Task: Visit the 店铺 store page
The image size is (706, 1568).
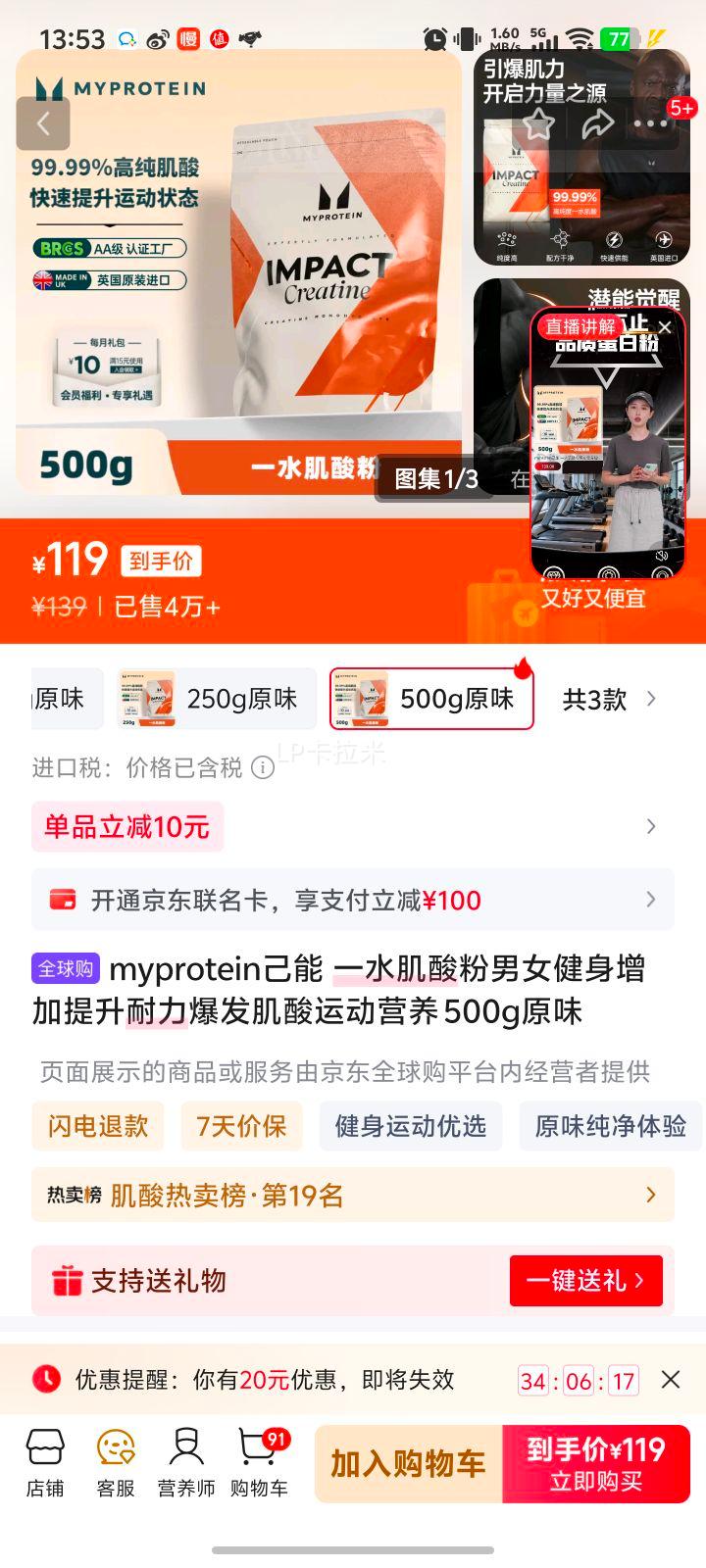Action: [x=45, y=1463]
